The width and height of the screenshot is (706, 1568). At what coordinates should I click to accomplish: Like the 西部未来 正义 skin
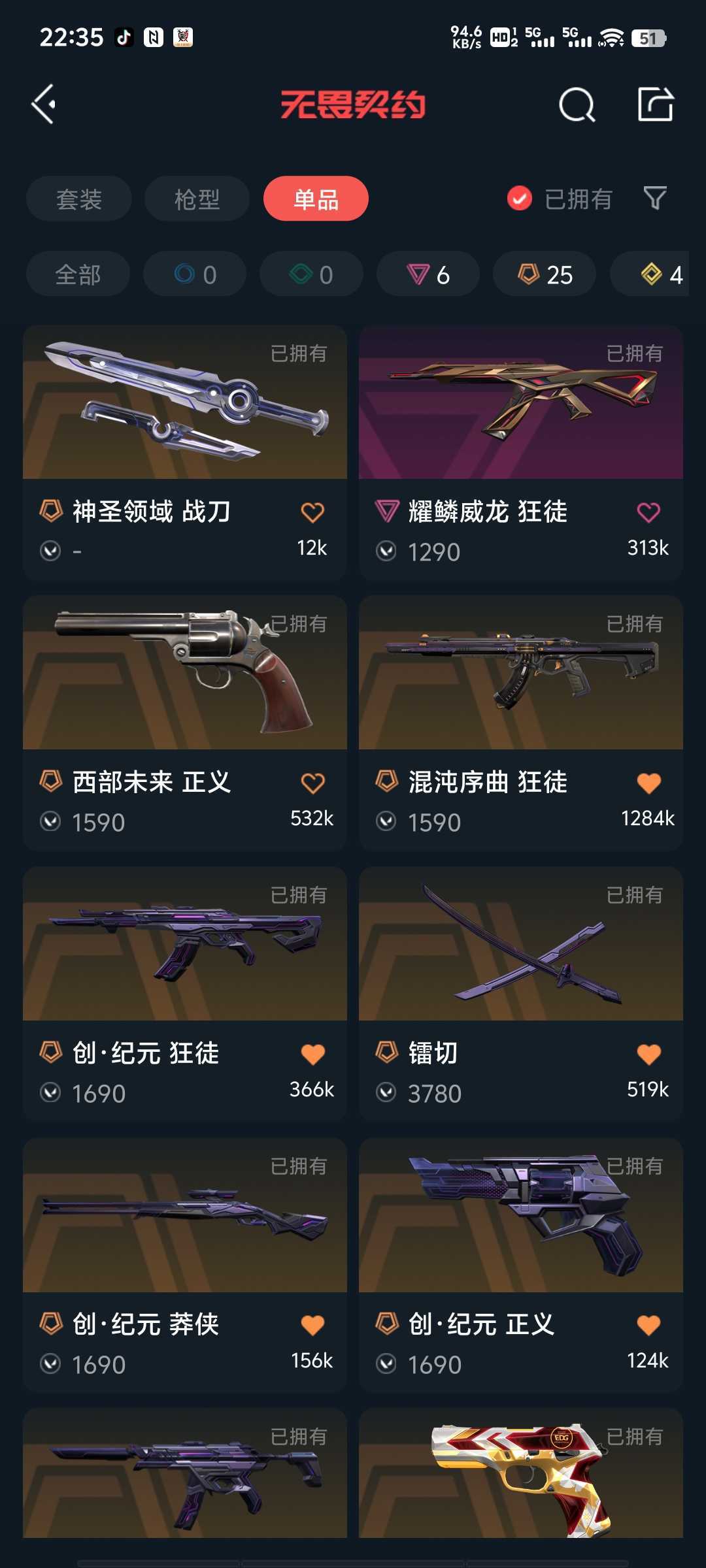[x=312, y=783]
